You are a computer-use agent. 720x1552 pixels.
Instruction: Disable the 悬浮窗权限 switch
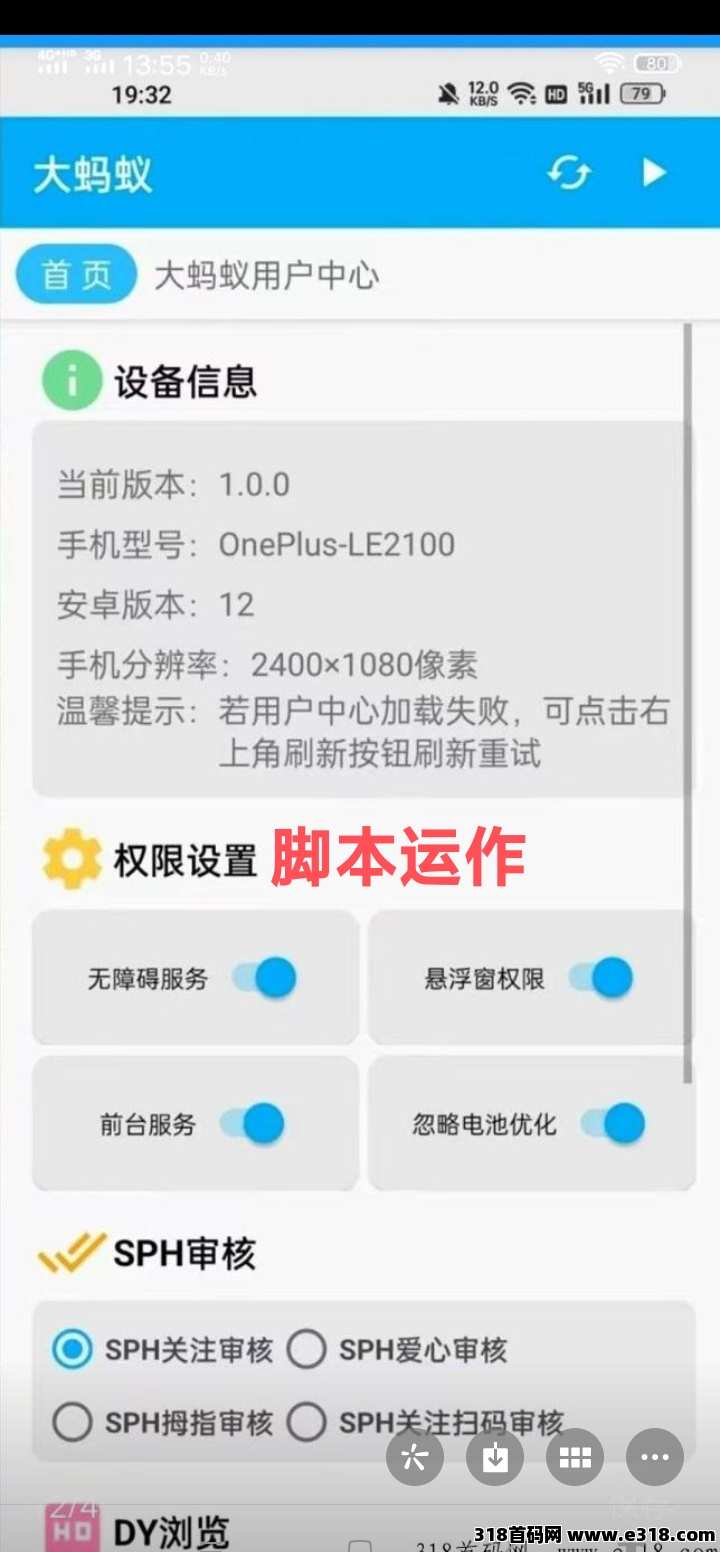602,978
